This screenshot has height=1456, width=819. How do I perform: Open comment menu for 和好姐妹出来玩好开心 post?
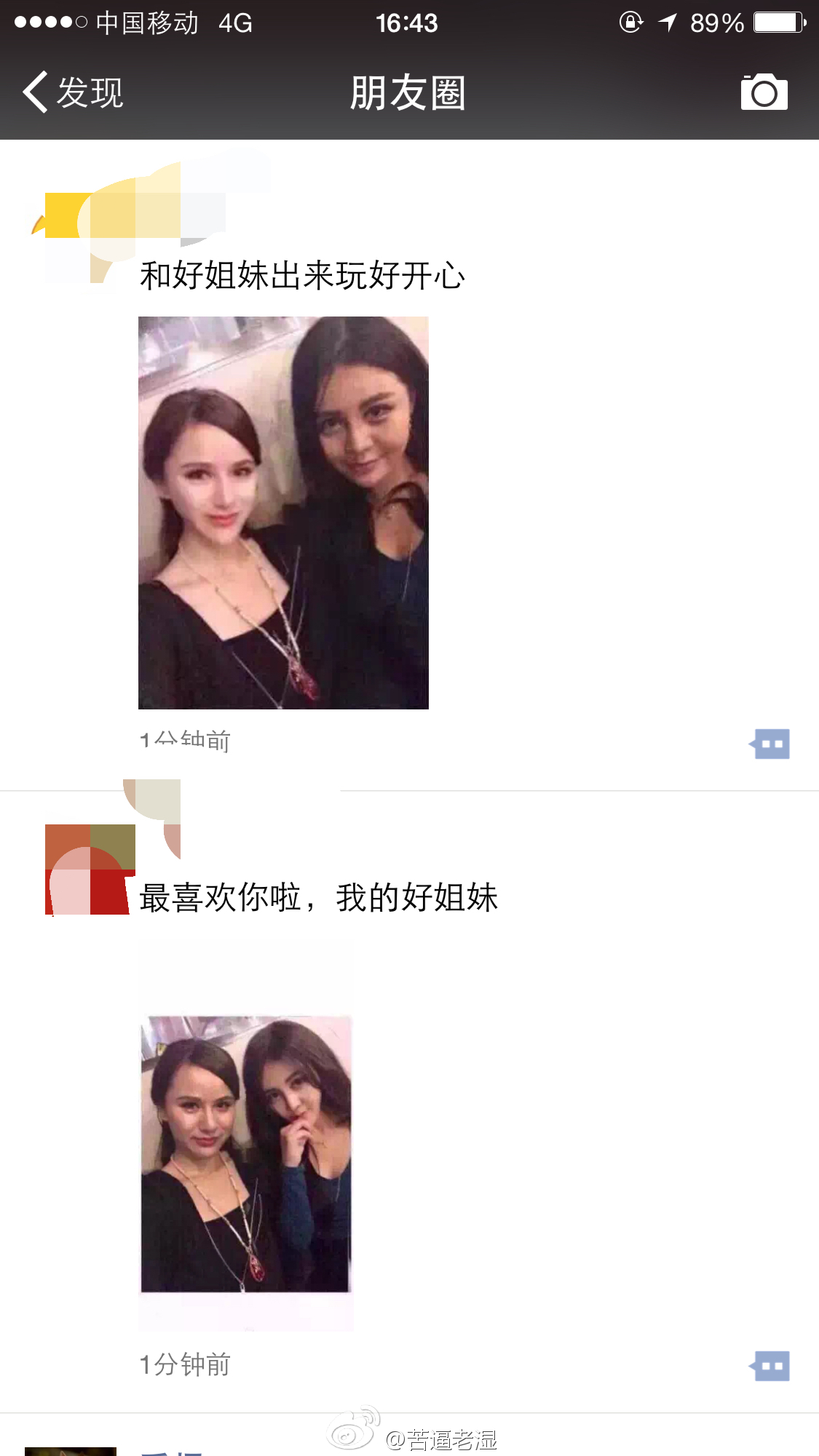point(771,744)
